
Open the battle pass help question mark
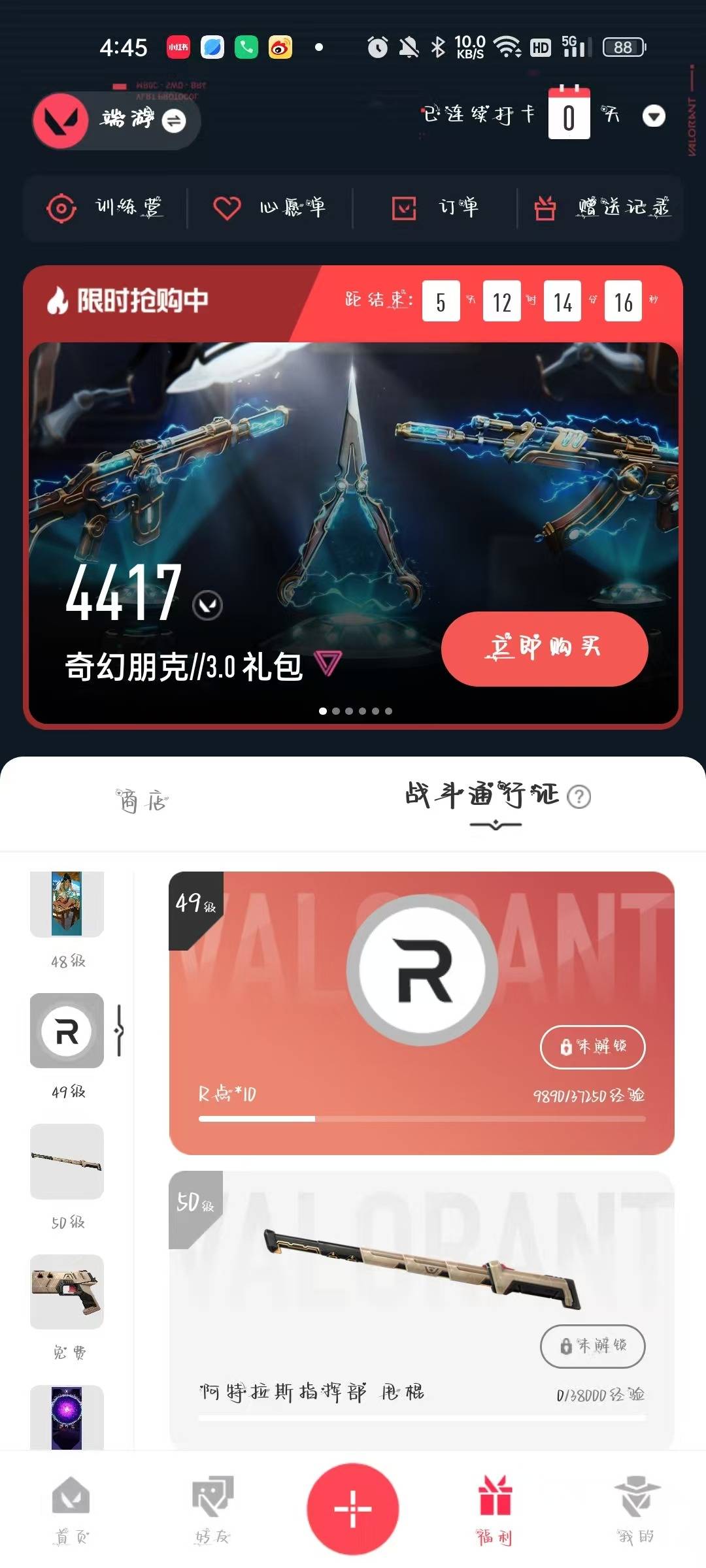pyautogui.click(x=579, y=796)
